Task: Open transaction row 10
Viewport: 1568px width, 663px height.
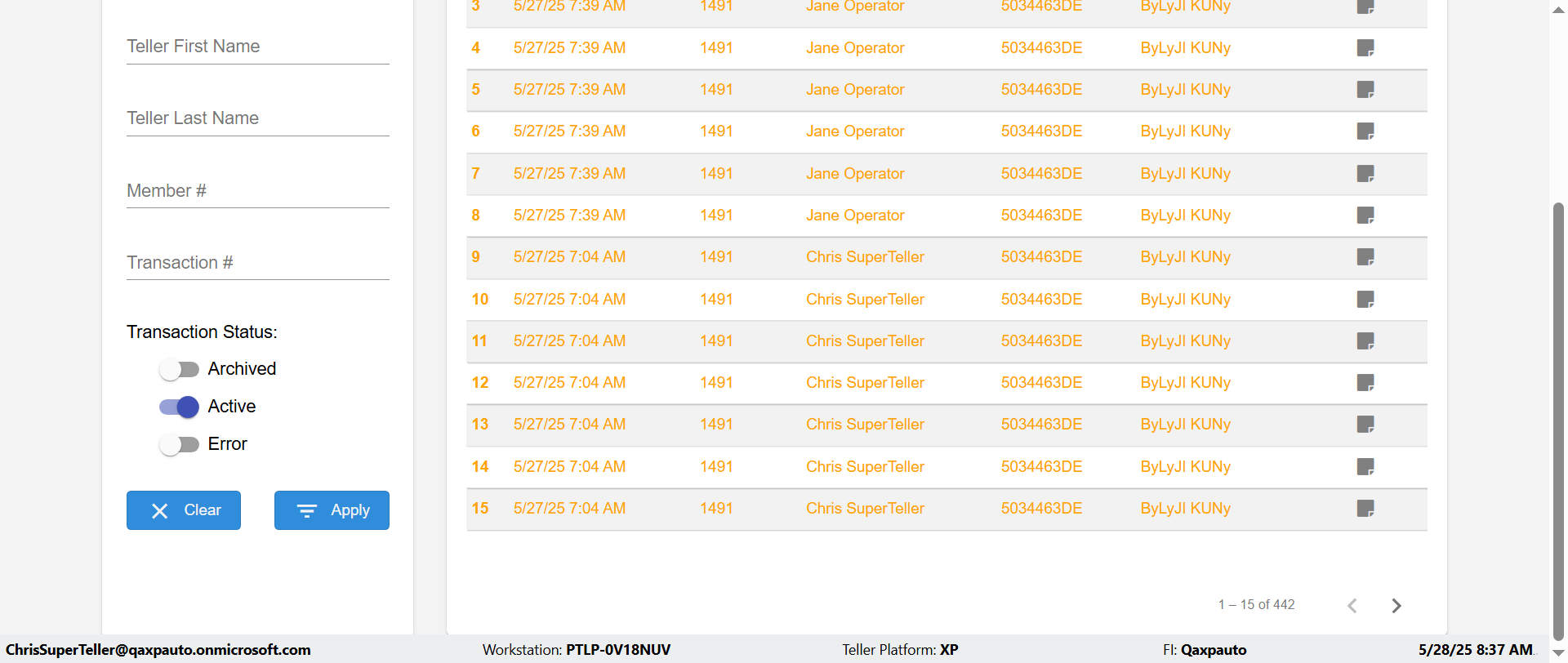Action: click(x=865, y=300)
